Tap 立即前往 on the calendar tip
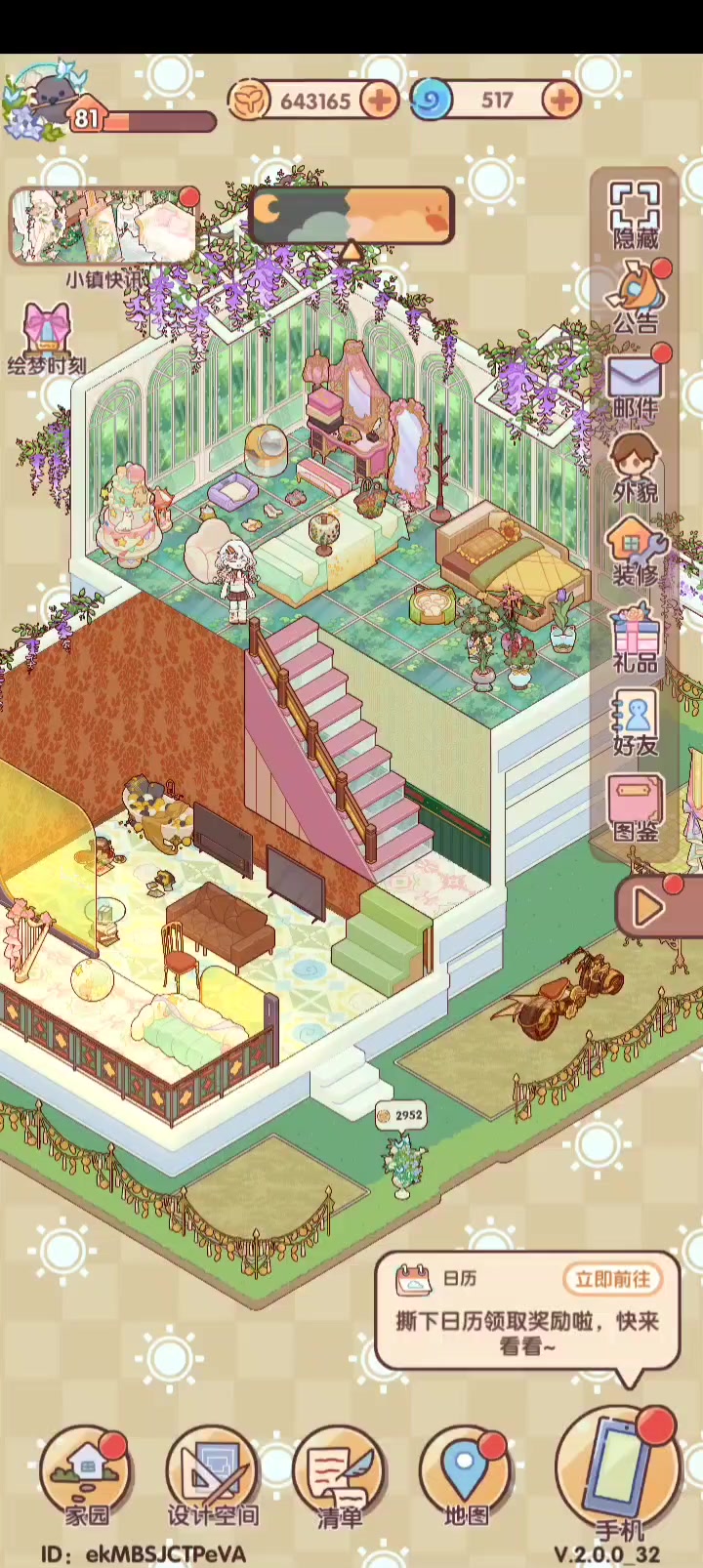The width and height of the screenshot is (703, 1568). [612, 1279]
